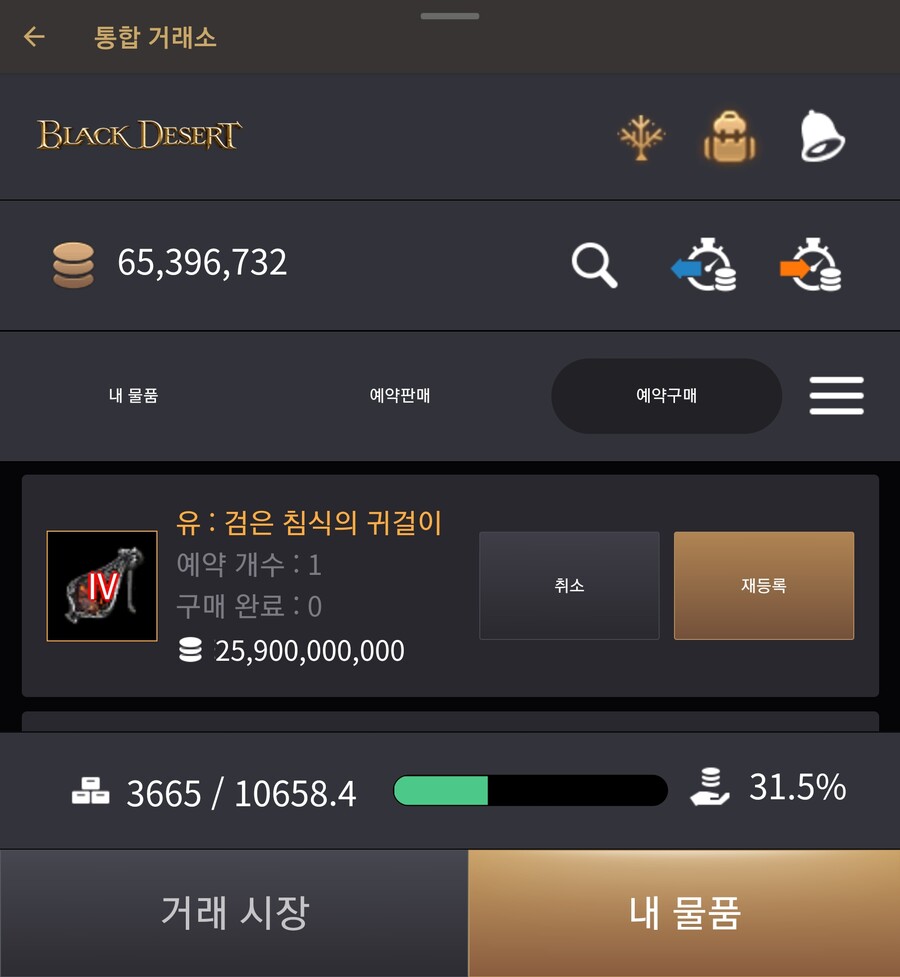This screenshot has height=977, width=900.
Task: Open the backpack inventory icon
Action: pos(729,137)
